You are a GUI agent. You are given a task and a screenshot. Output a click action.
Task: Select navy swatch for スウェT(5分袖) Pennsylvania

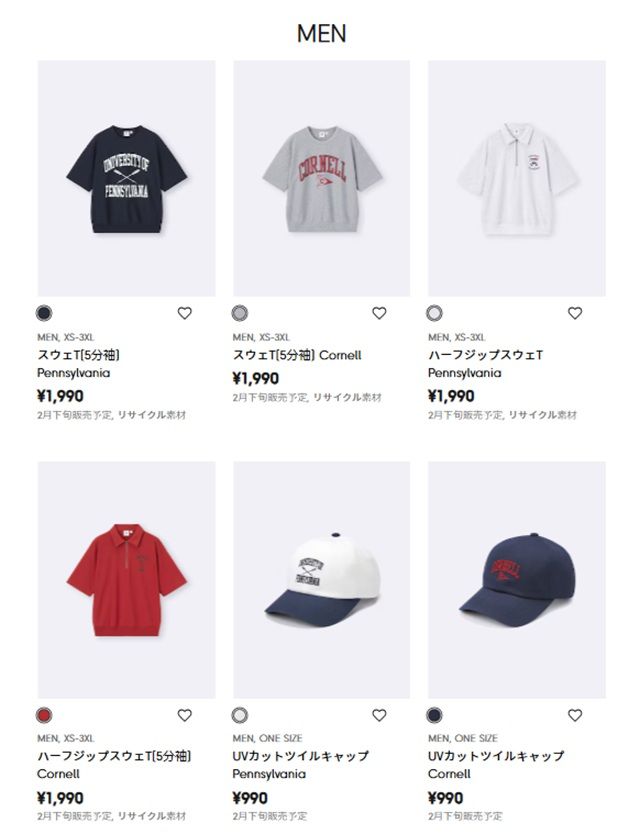coord(44,313)
